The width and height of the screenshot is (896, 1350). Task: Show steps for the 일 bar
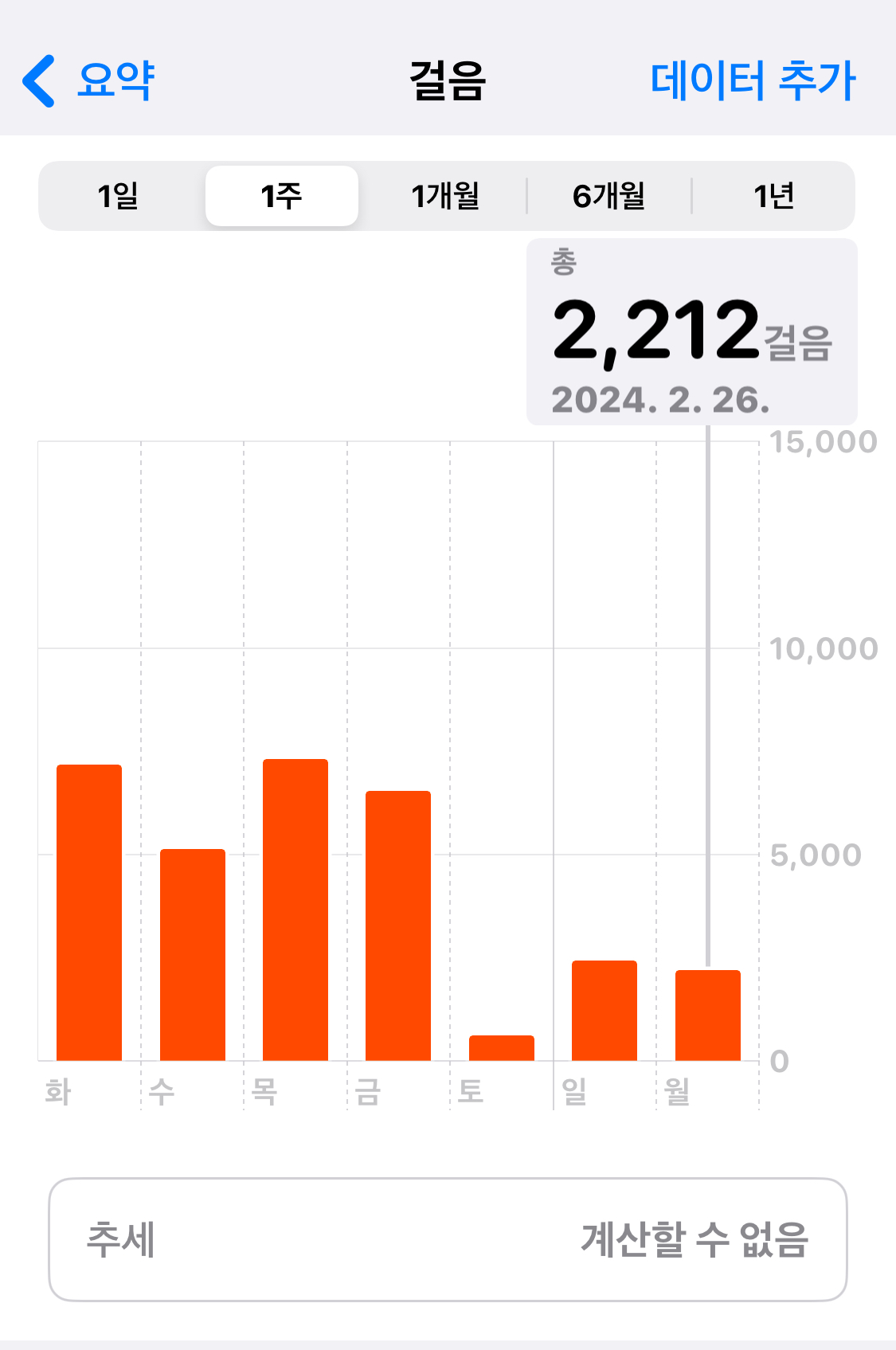coord(605,1011)
